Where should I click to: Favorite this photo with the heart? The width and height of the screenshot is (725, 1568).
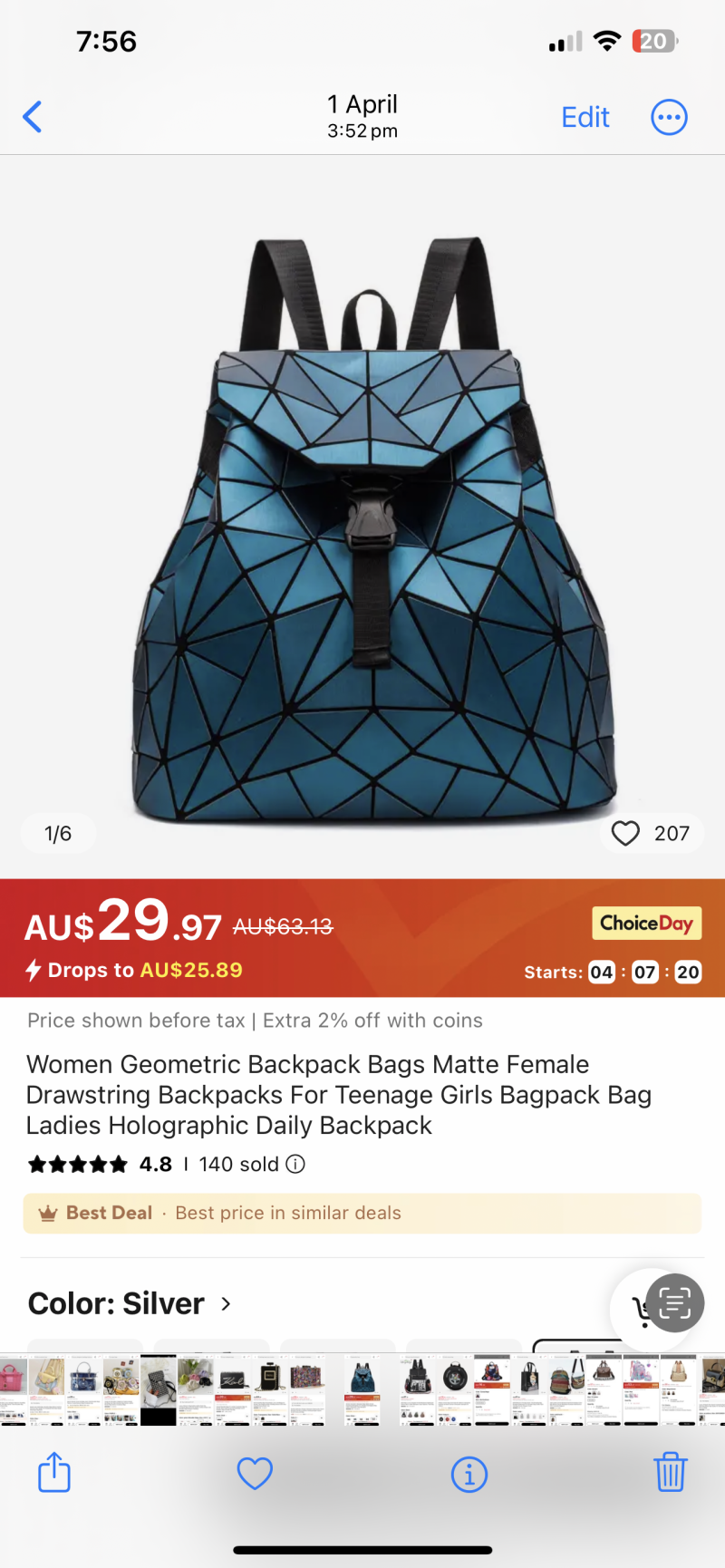255,1473
